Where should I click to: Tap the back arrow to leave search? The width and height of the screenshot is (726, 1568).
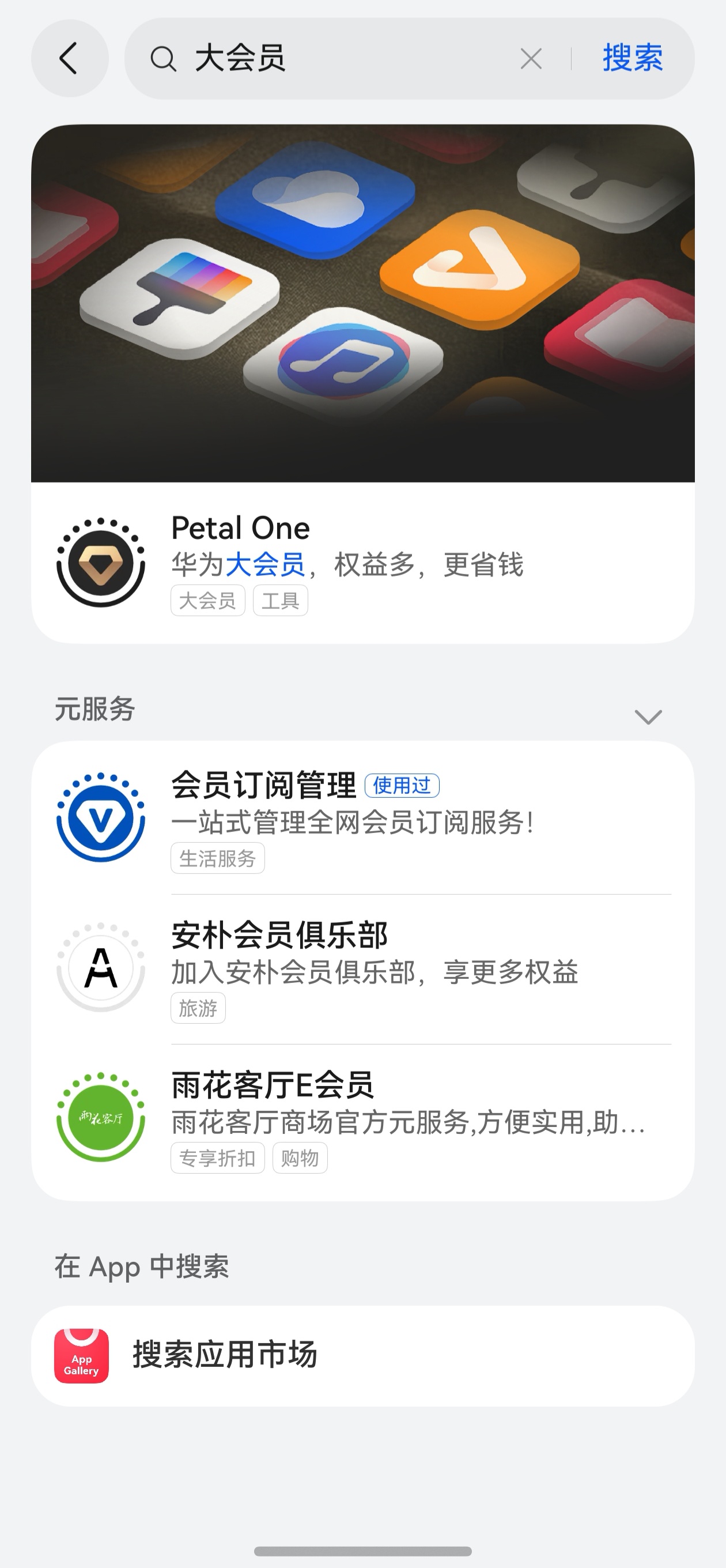[69, 58]
